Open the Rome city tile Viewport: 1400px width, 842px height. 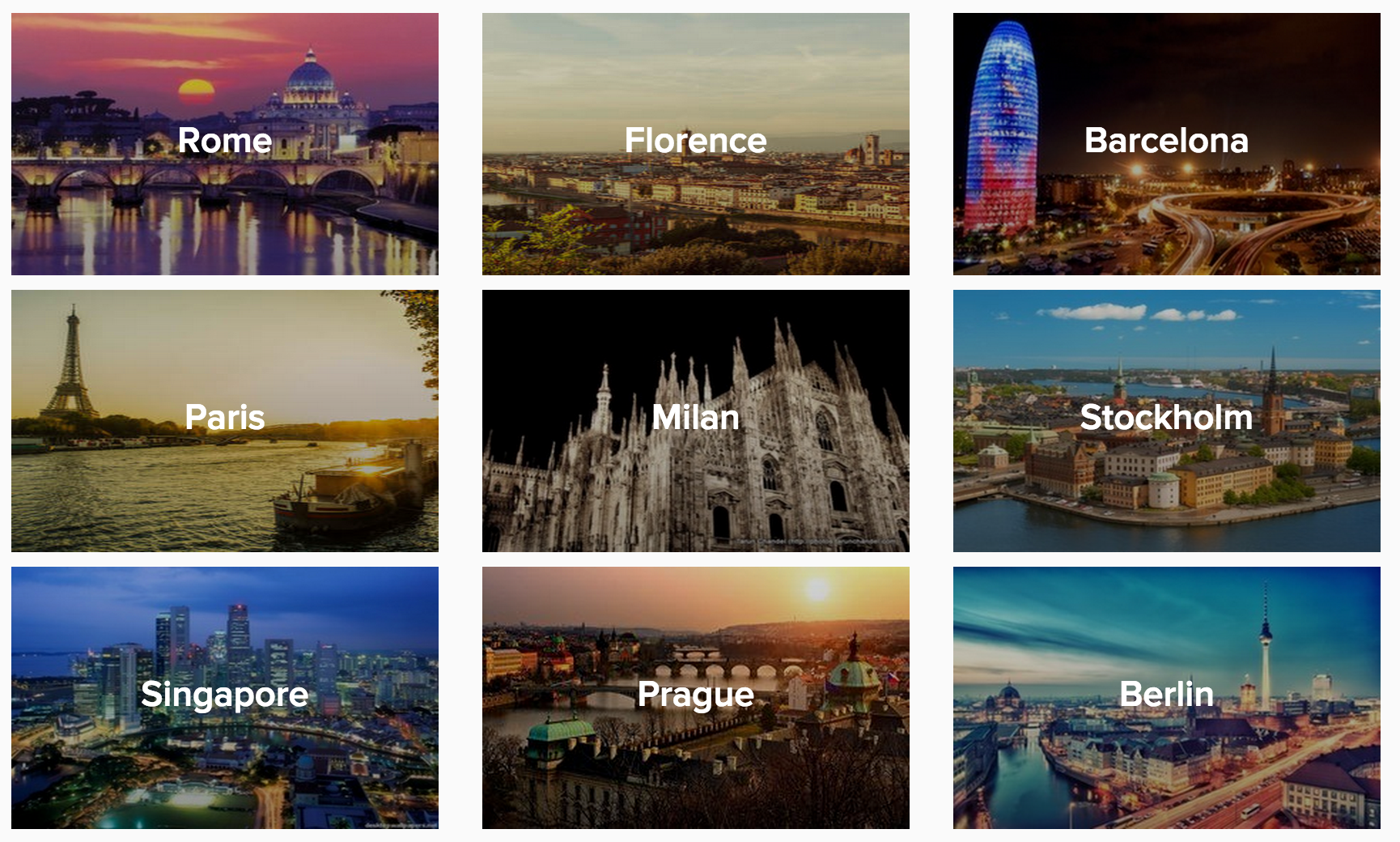[x=225, y=143]
